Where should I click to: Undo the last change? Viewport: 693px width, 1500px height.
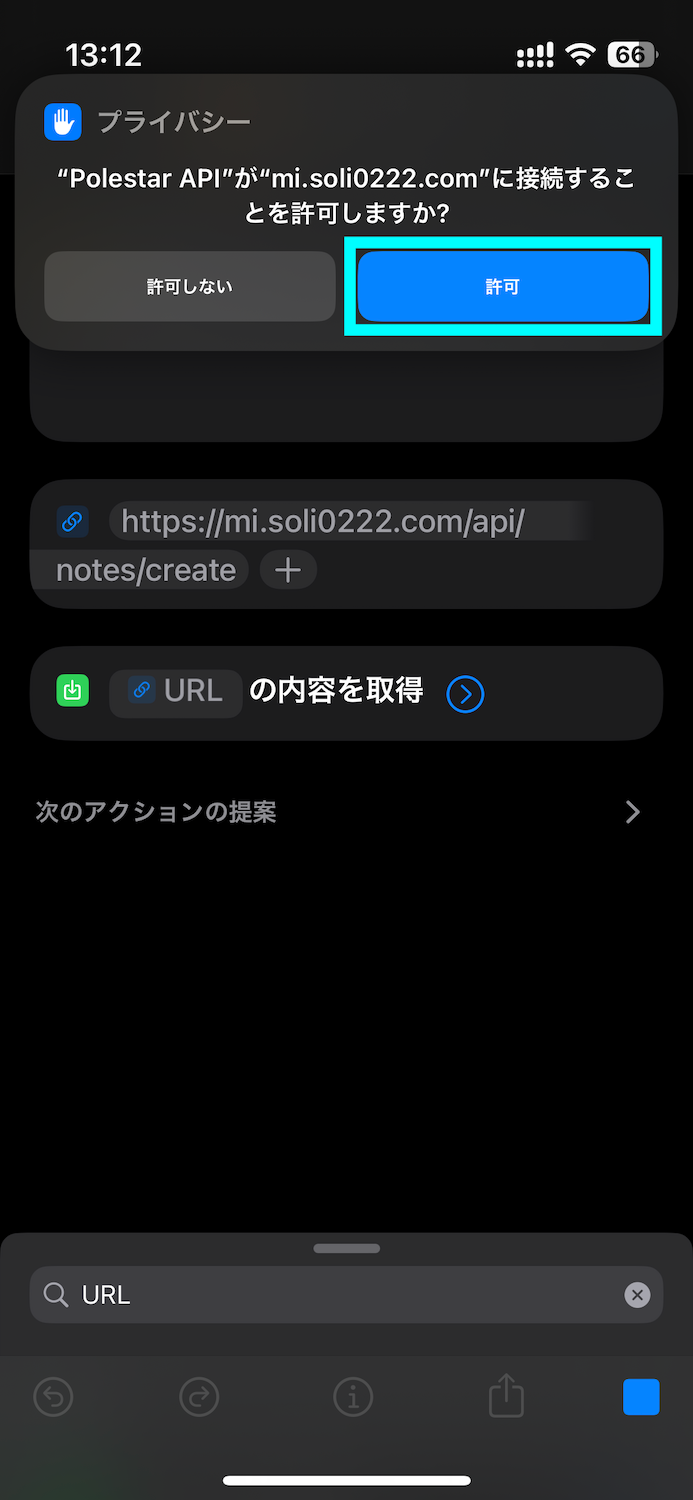(54, 1397)
